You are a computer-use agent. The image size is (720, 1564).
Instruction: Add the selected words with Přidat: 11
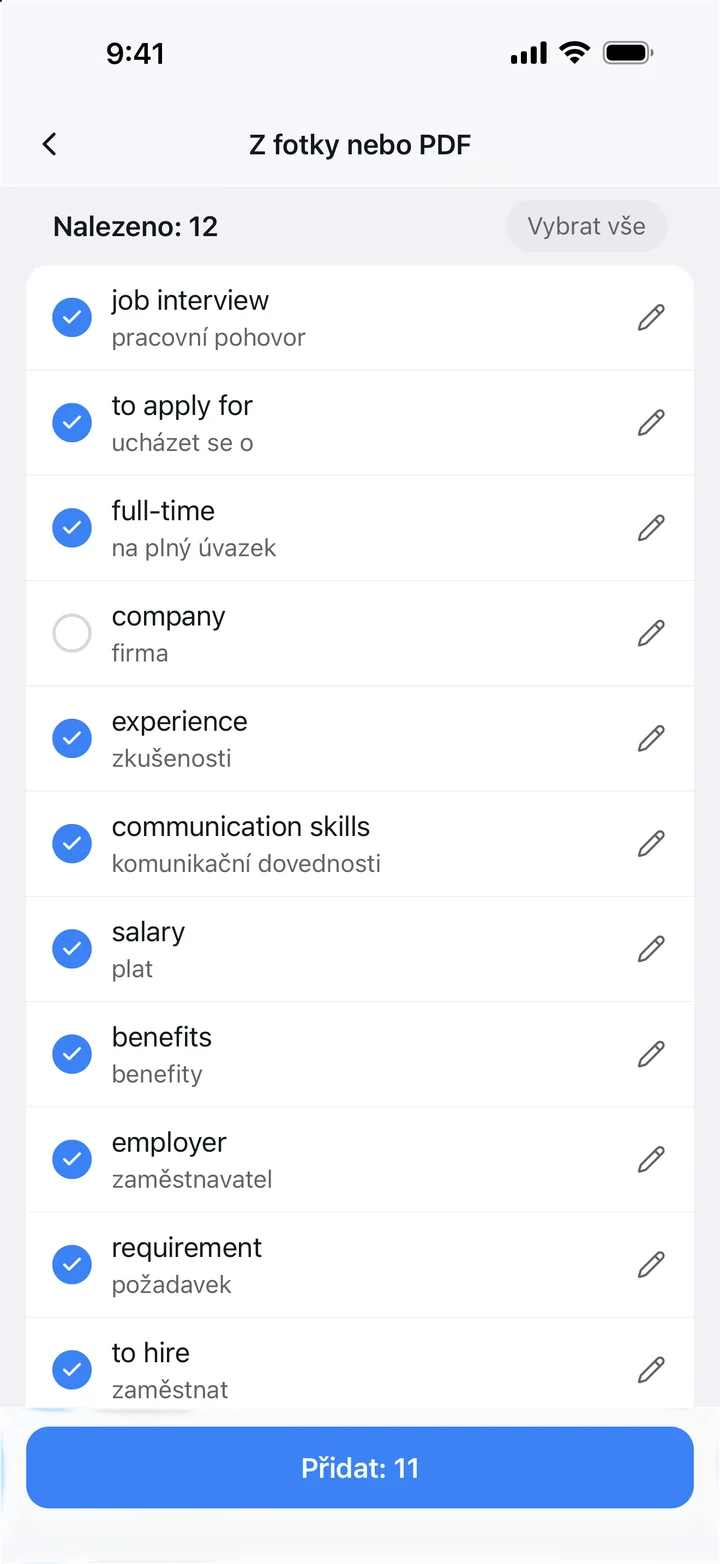360,1468
